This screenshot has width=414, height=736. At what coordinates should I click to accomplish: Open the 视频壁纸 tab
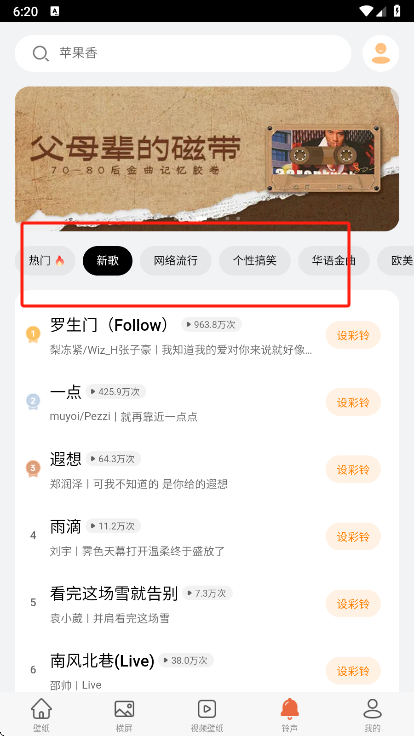[x=207, y=715]
